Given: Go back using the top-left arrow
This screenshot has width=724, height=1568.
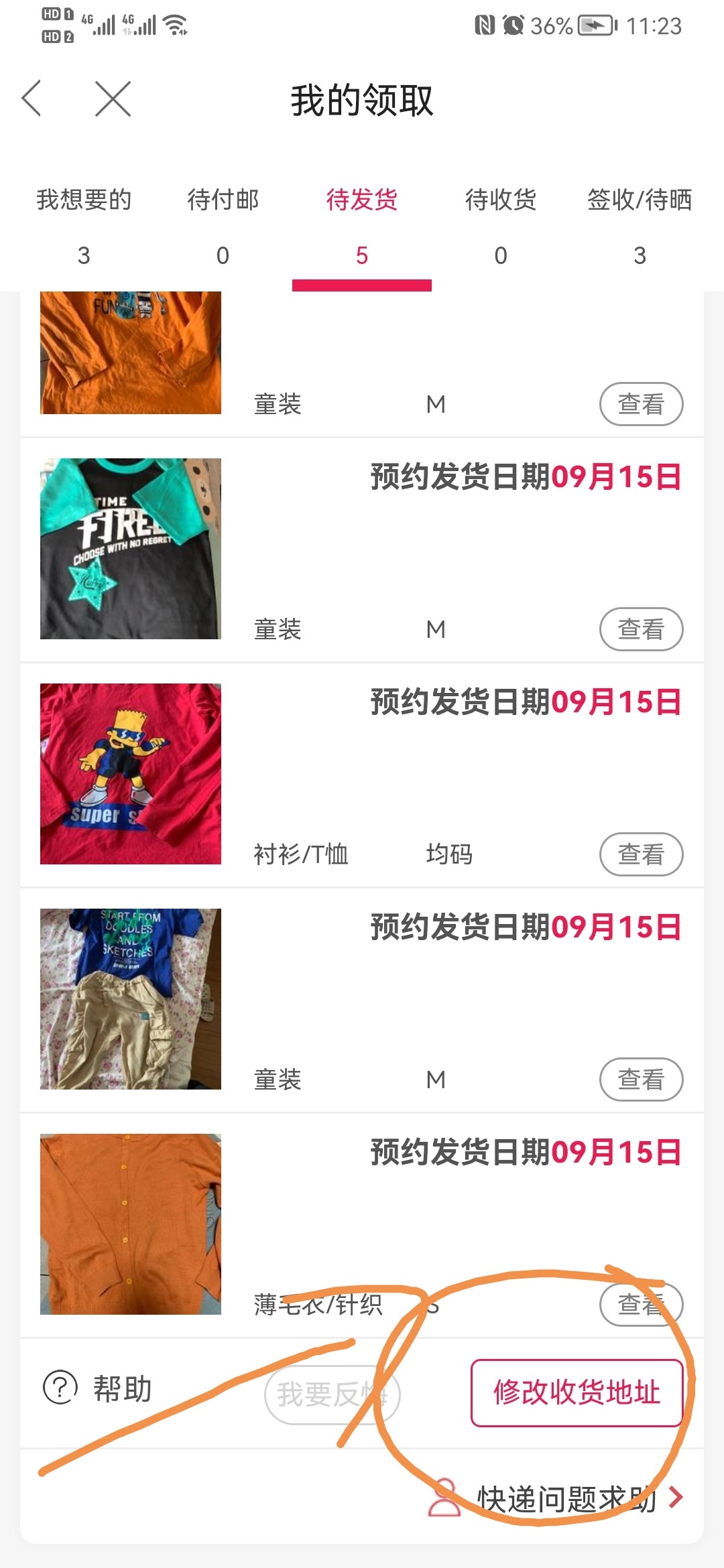Looking at the screenshot, I should [x=32, y=99].
